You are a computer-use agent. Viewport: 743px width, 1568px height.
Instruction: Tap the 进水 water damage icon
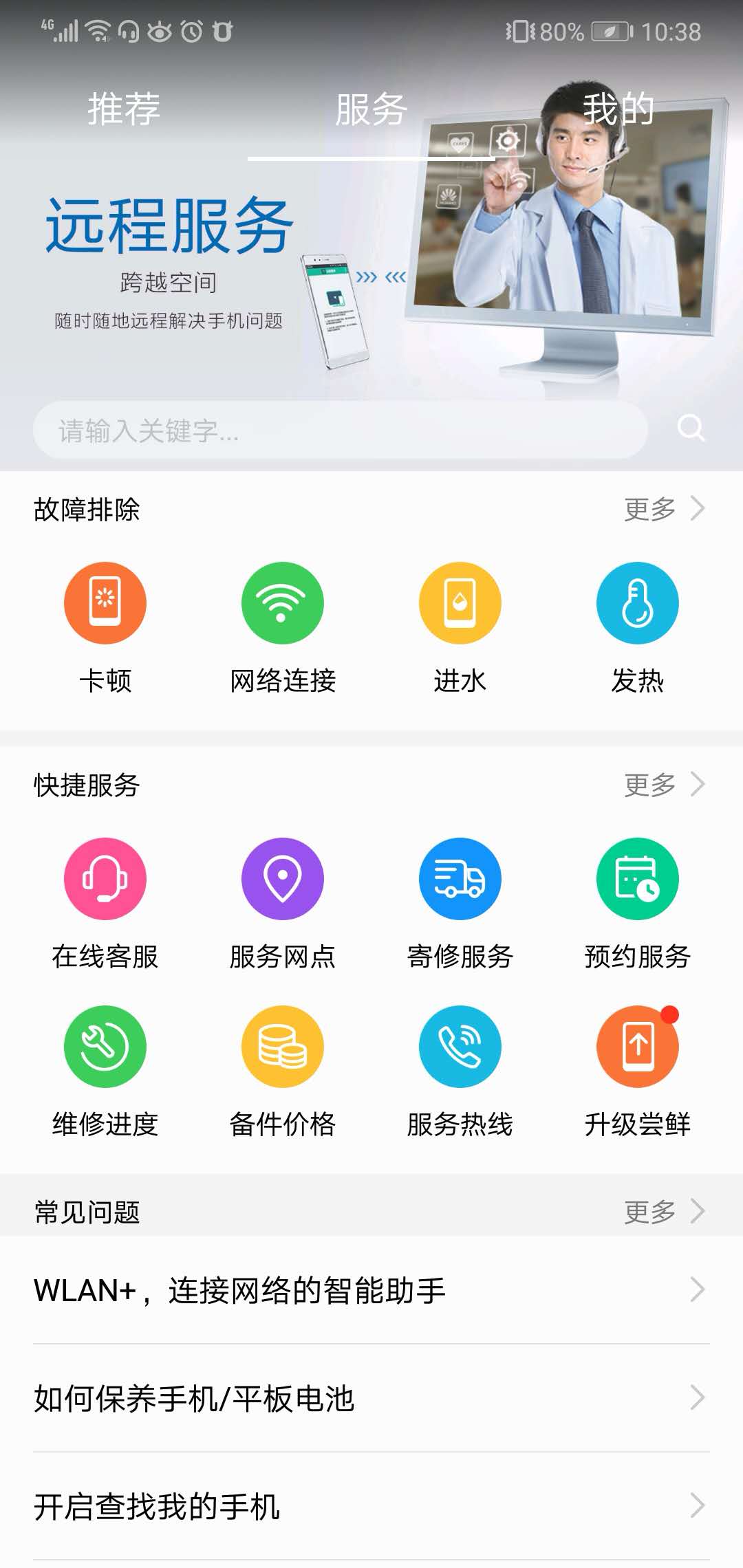(x=460, y=602)
